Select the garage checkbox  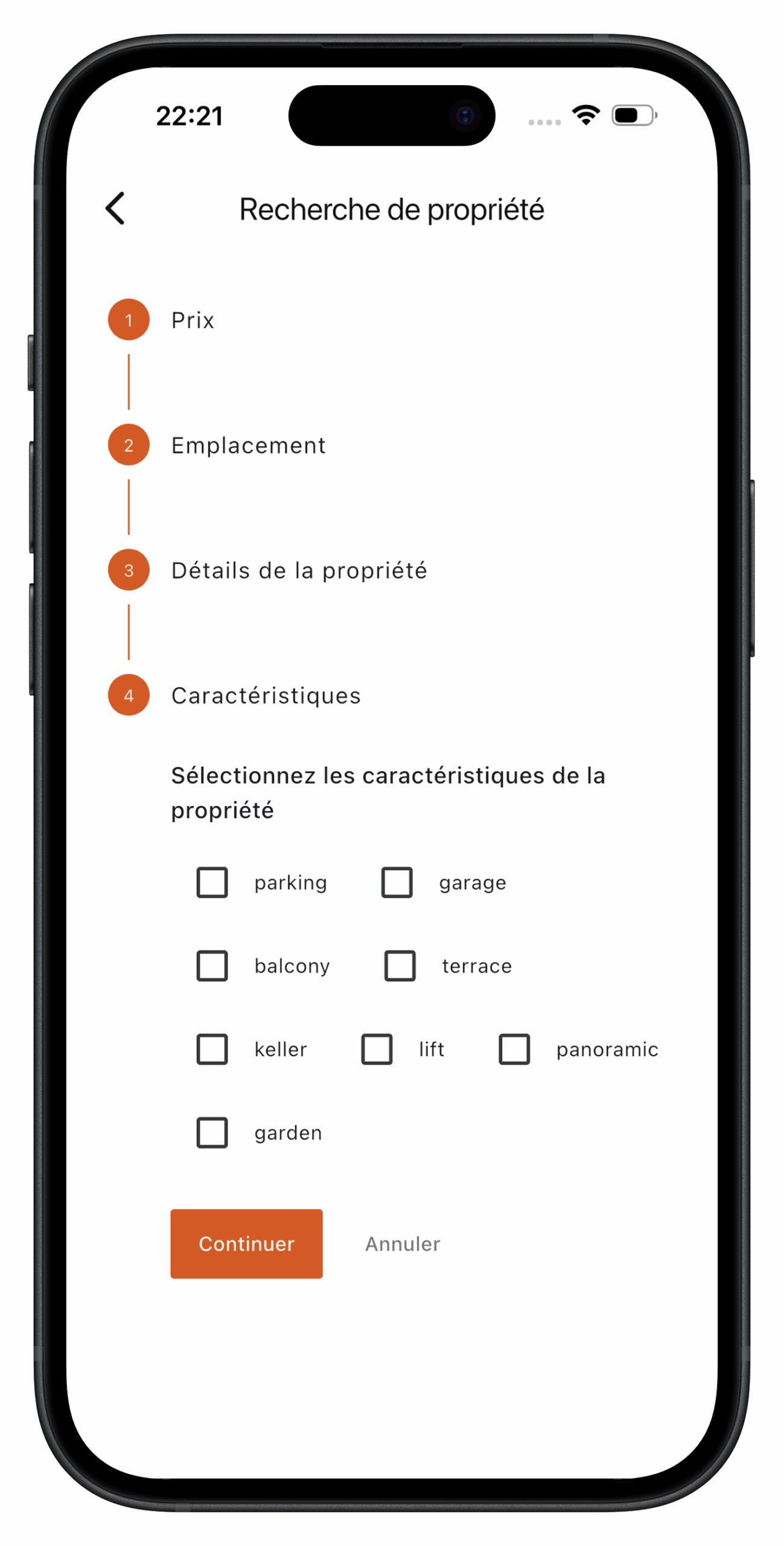397,882
